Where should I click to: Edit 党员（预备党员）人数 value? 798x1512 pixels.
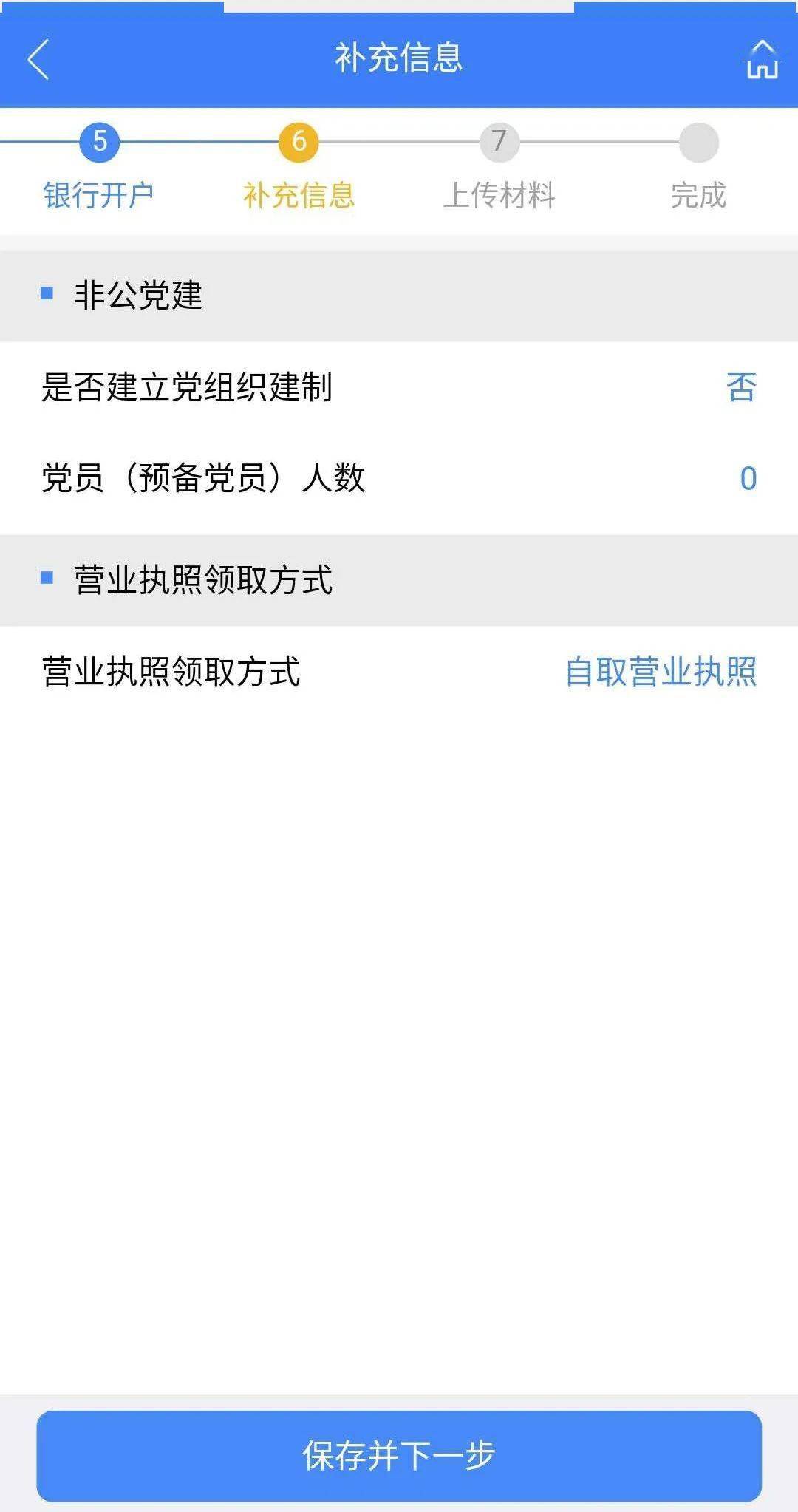(747, 478)
